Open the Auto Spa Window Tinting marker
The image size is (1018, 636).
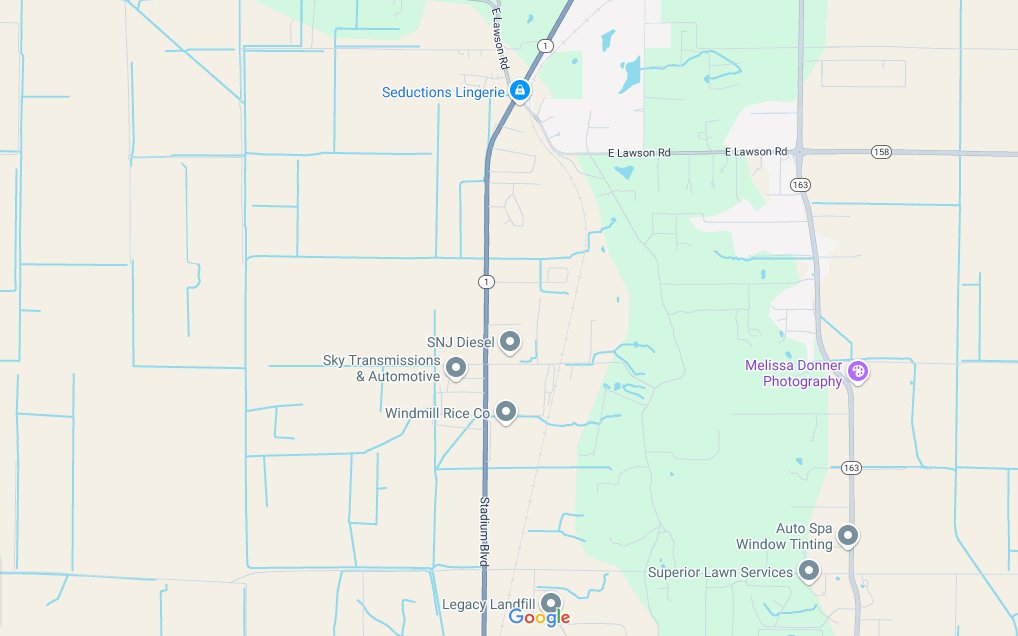click(x=847, y=536)
